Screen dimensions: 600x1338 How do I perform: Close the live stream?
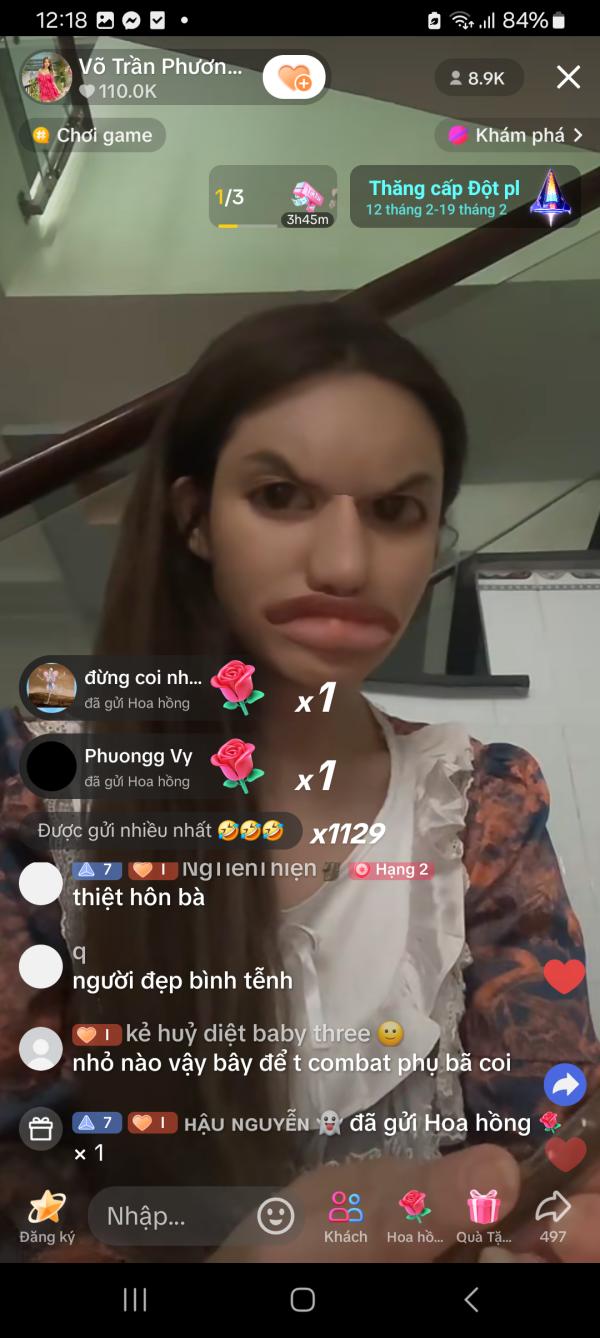[x=568, y=77]
